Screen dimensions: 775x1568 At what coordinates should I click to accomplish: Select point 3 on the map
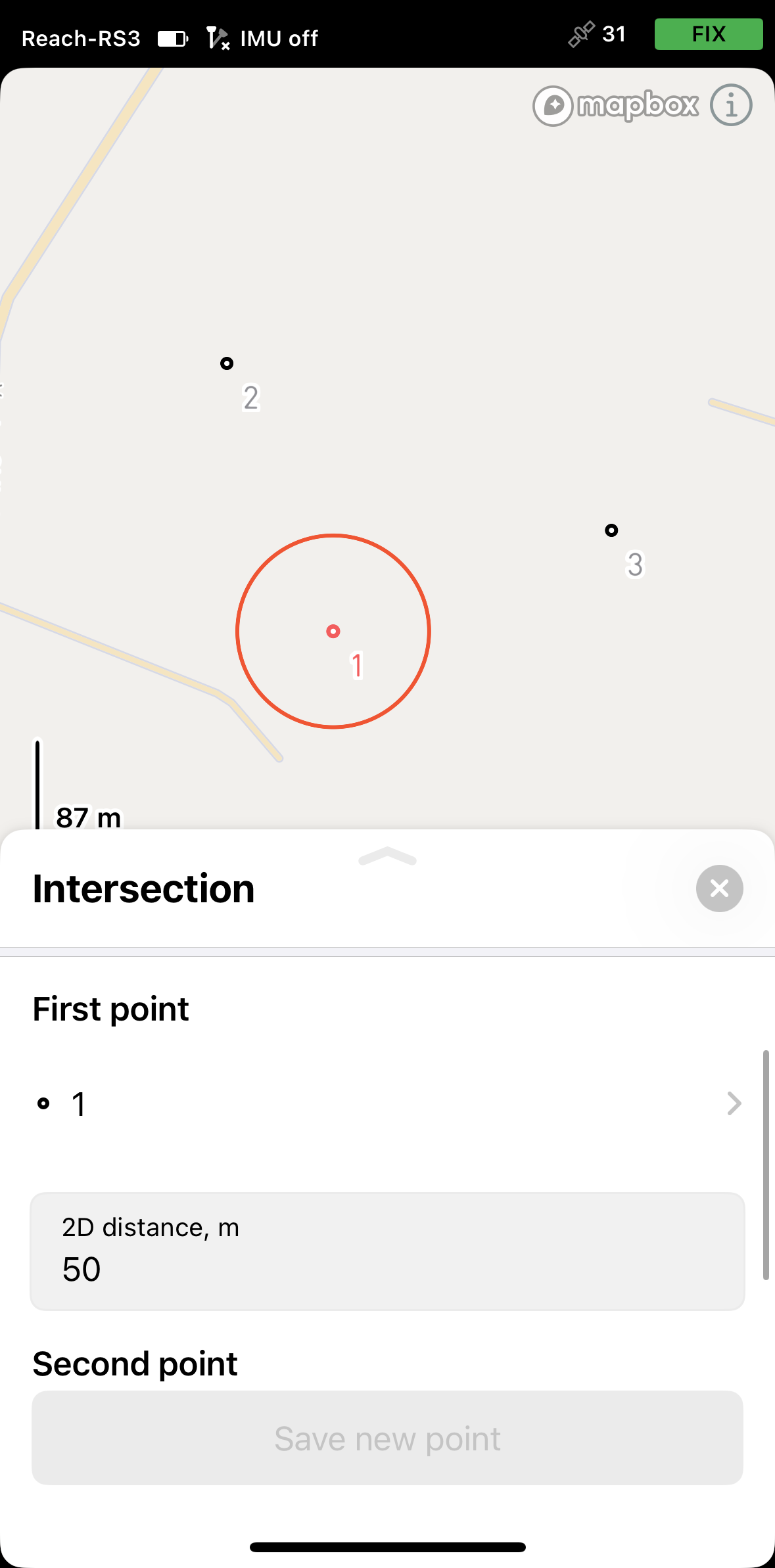611,530
